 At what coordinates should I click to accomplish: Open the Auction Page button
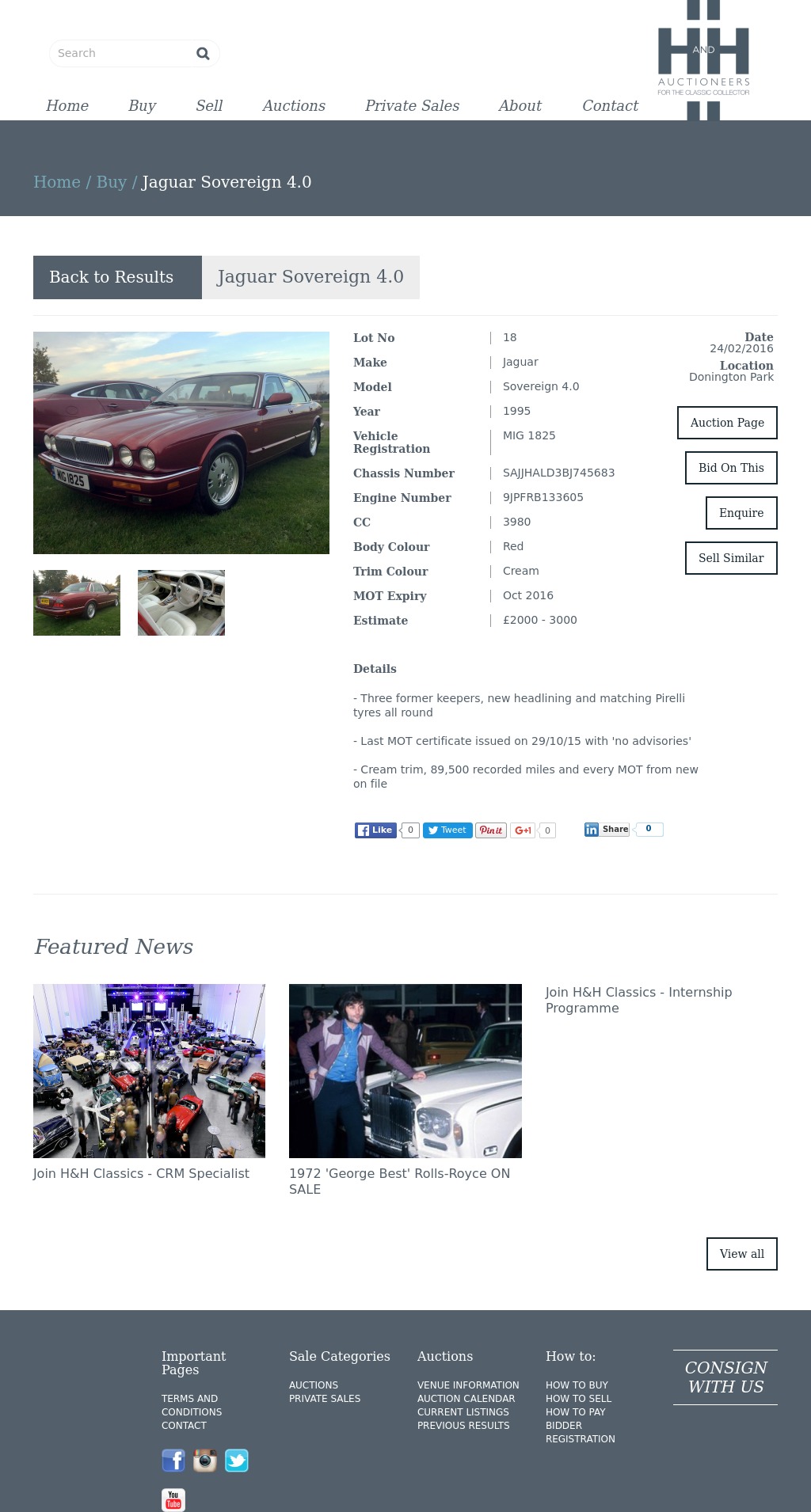(x=727, y=423)
